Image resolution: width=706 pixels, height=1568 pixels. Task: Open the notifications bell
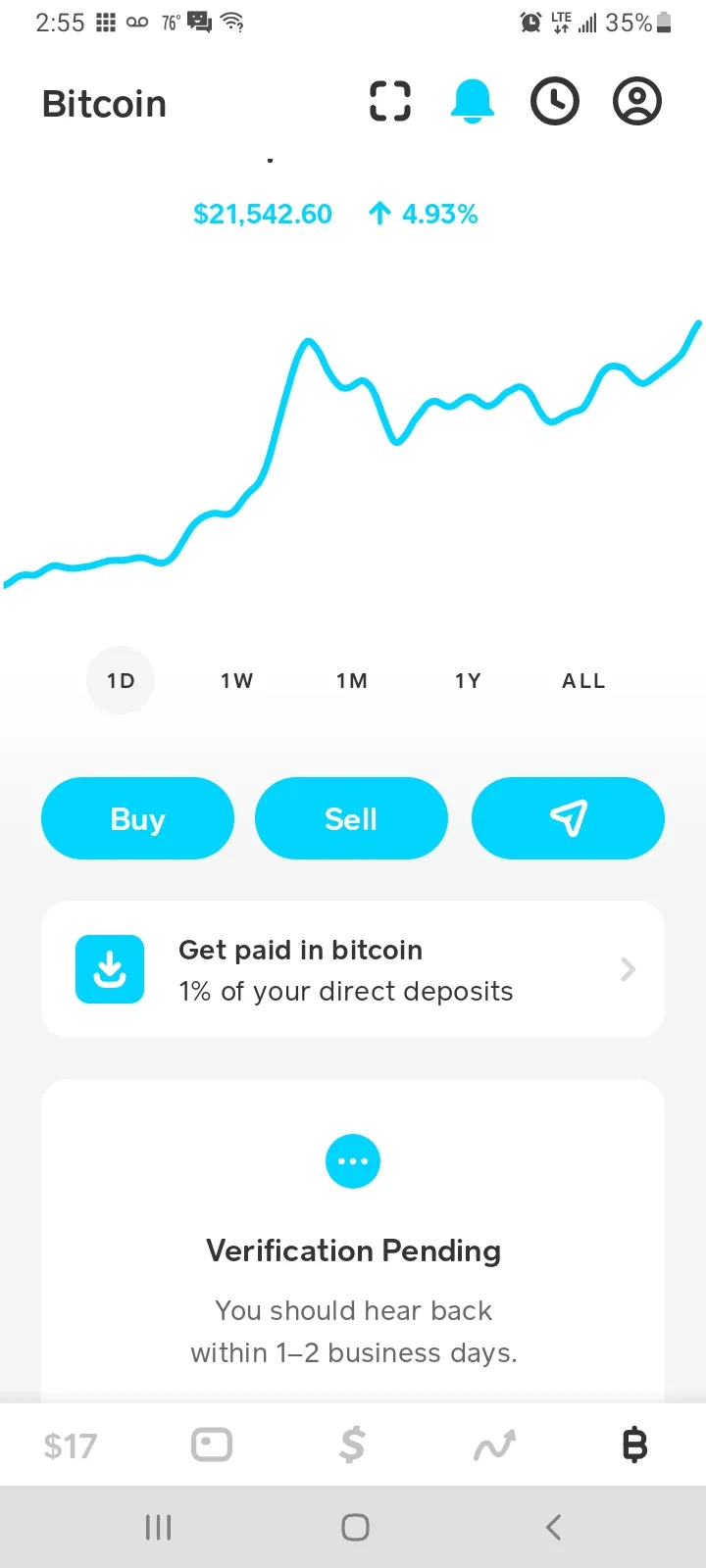(473, 101)
